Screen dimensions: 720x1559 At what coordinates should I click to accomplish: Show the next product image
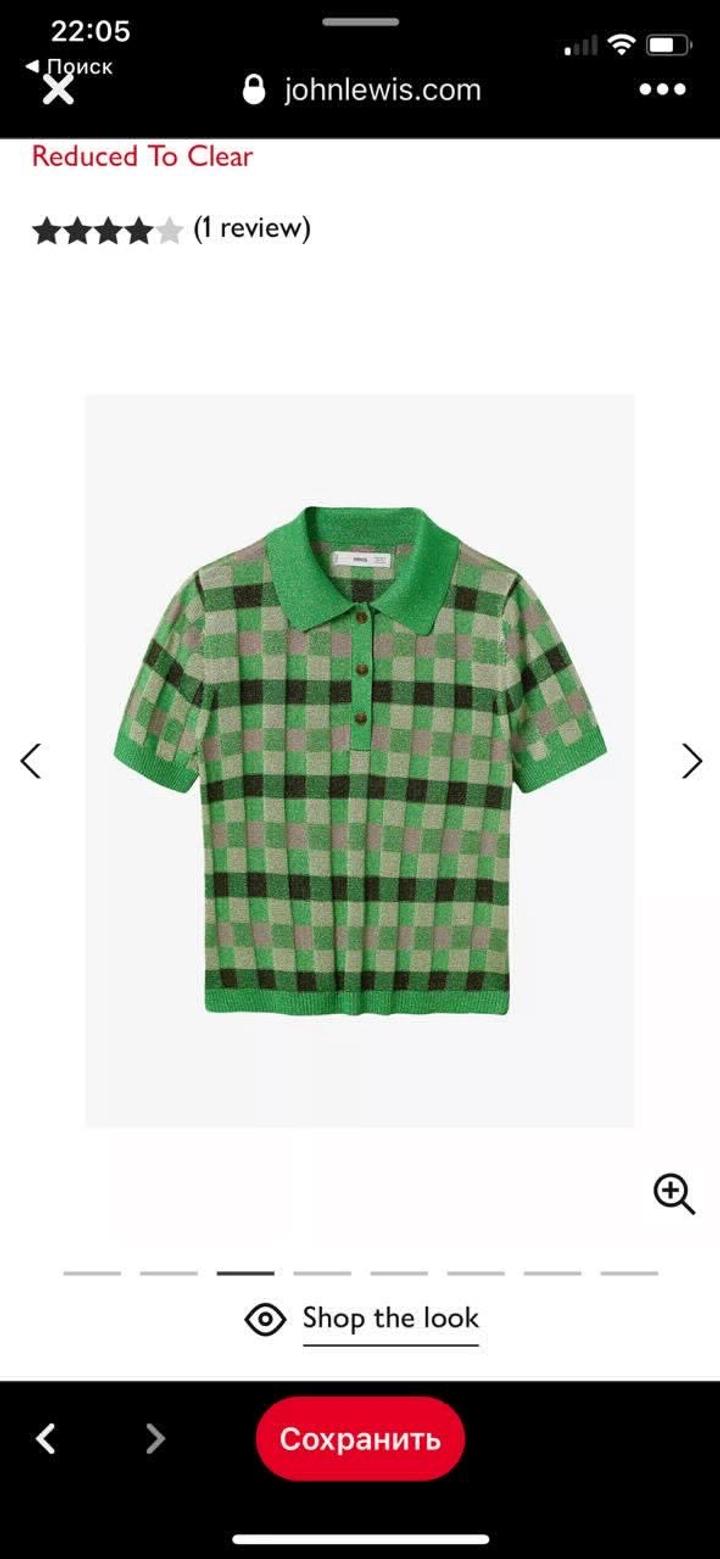coord(692,761)
